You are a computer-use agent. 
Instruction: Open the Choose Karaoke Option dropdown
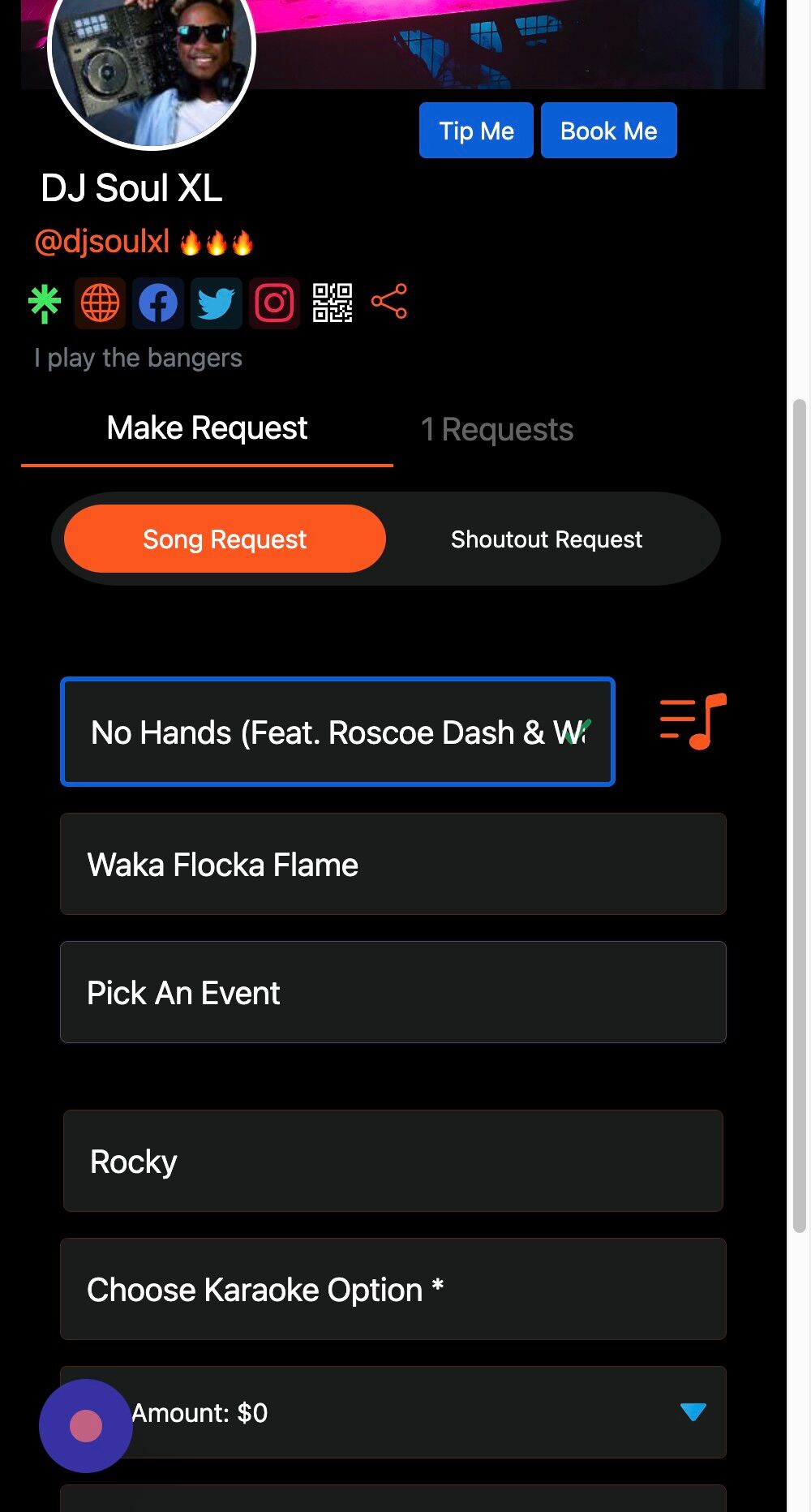click(x=393, y=1290)
